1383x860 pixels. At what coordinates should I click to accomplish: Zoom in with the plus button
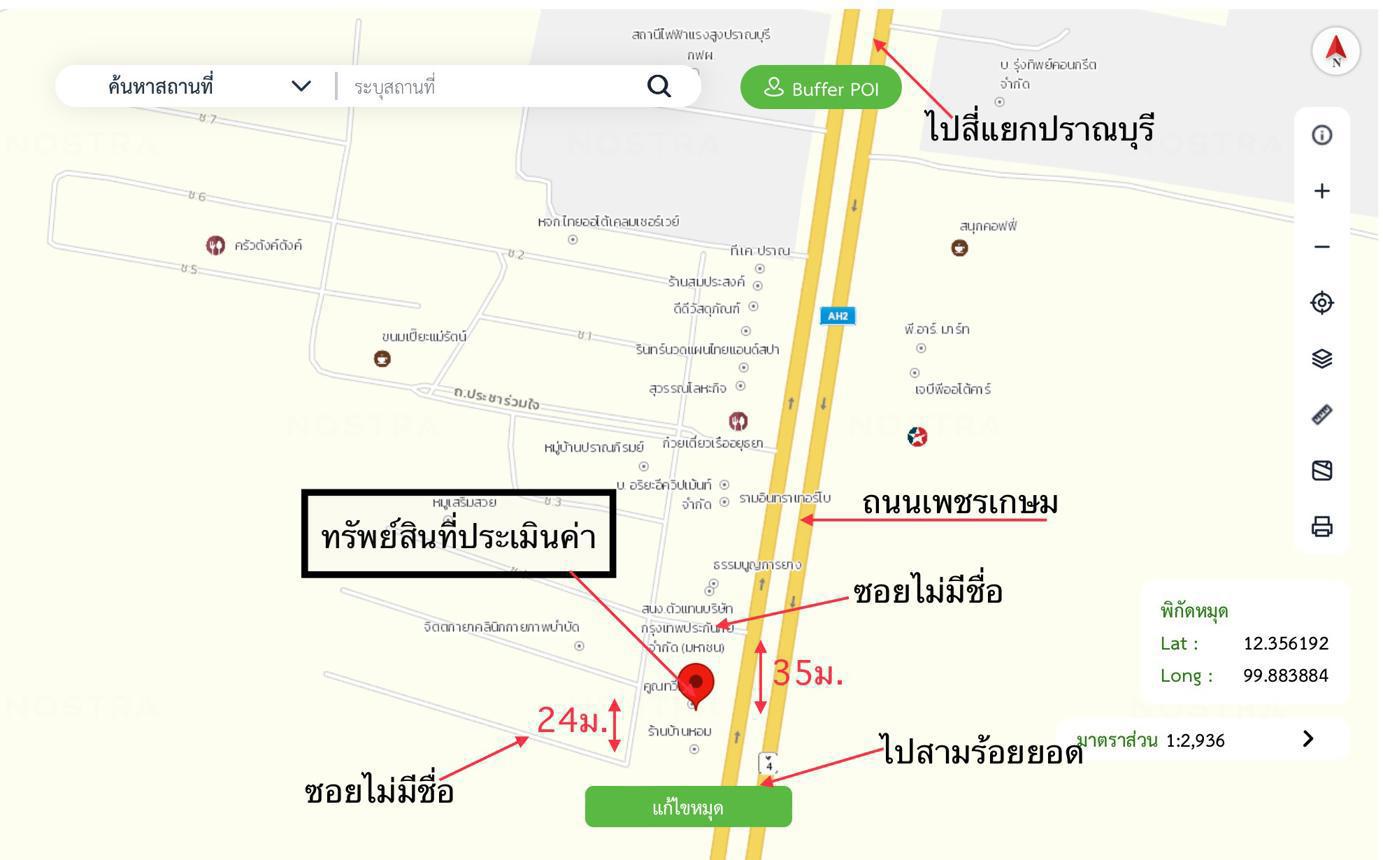pos(1322,191)
